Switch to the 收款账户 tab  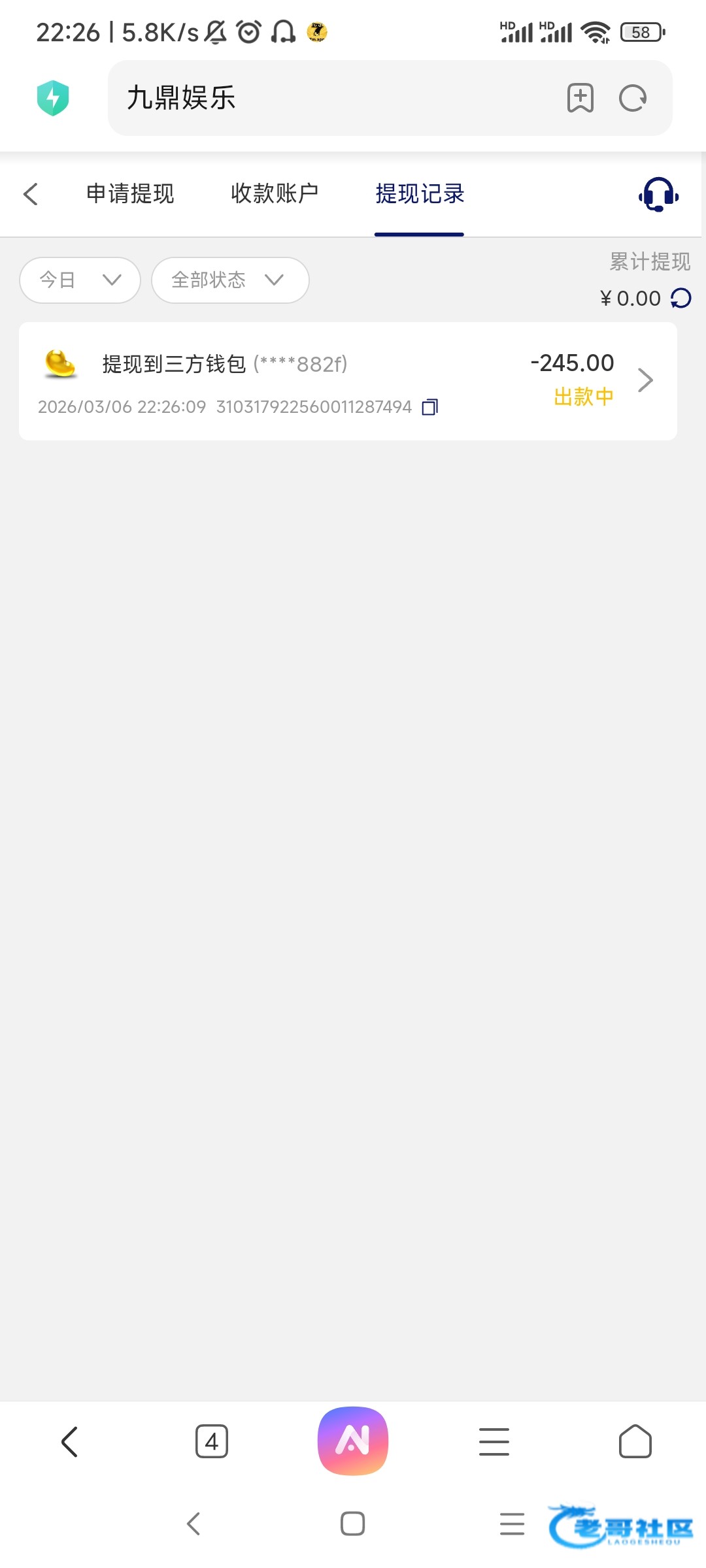pos(275,194)
